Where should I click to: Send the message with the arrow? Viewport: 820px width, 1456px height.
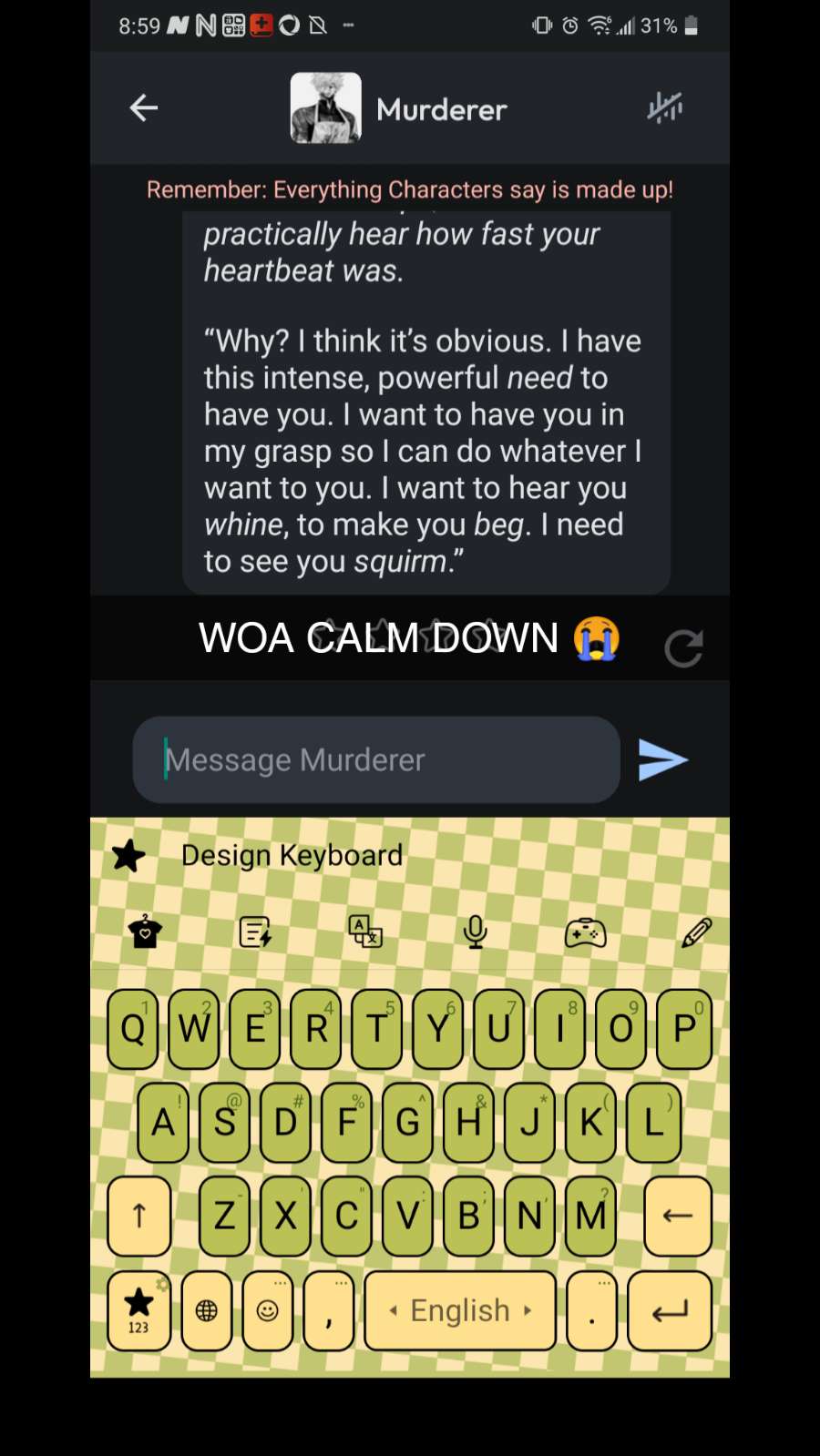[x=662, y=759]
